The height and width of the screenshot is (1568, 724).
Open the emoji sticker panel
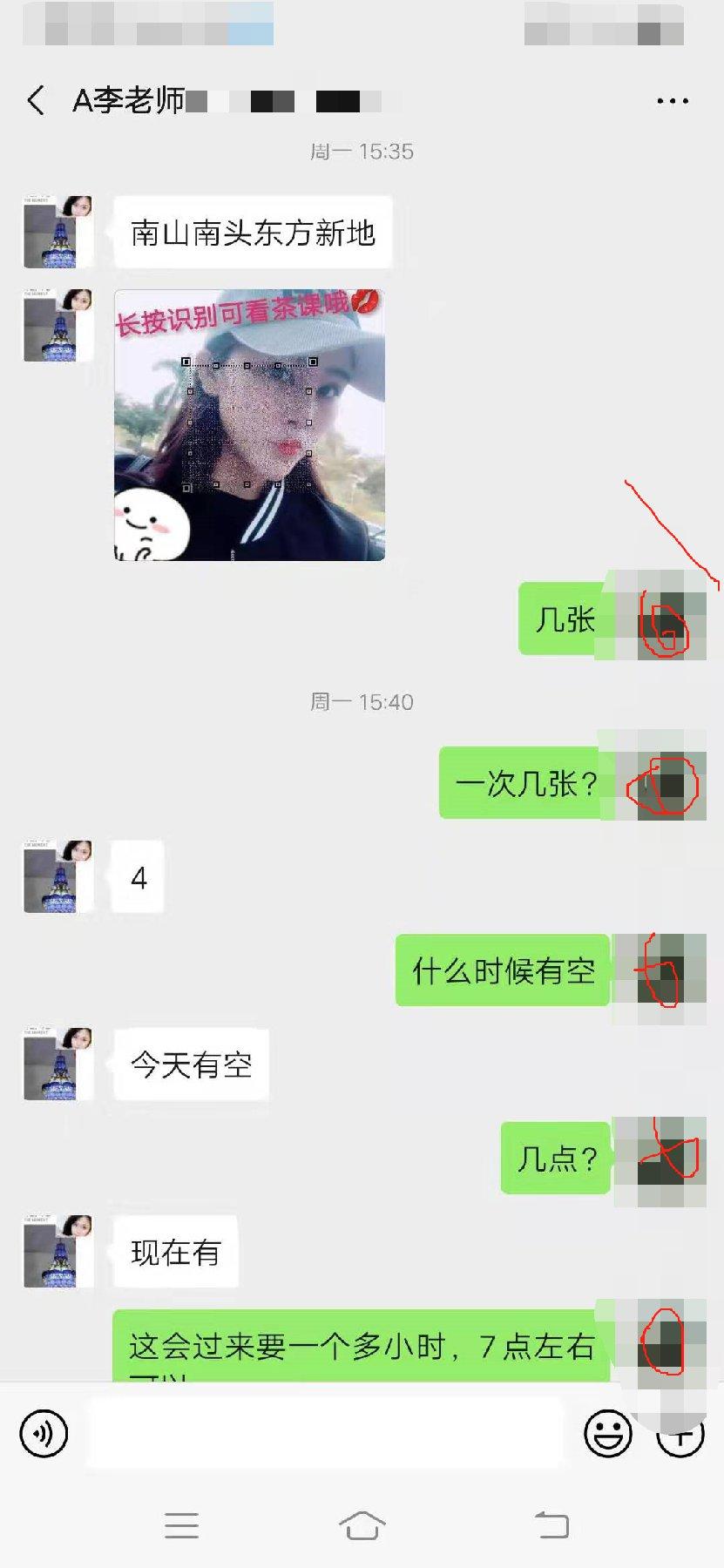tap(607, 1433)
